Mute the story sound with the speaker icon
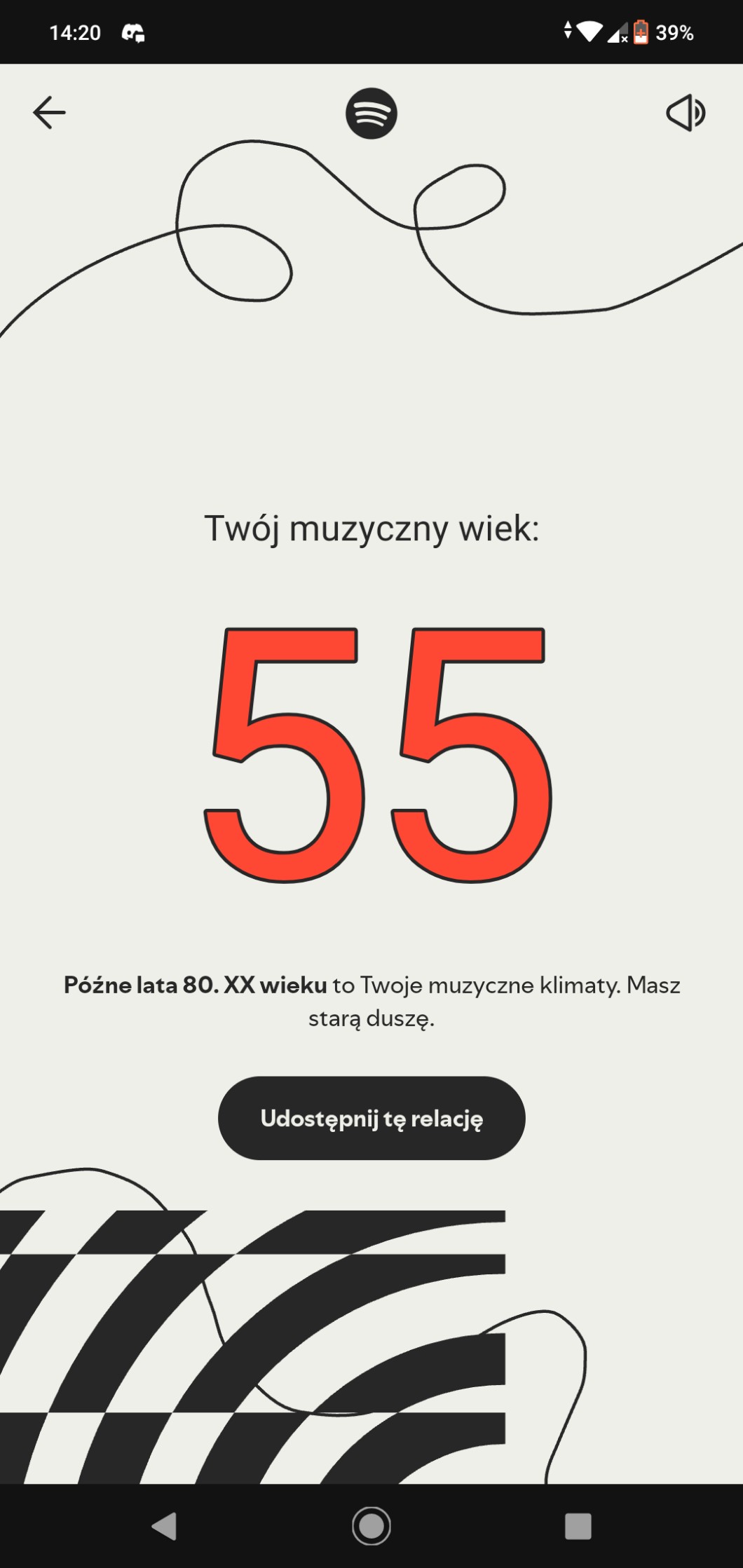 (x=686, y=113)
